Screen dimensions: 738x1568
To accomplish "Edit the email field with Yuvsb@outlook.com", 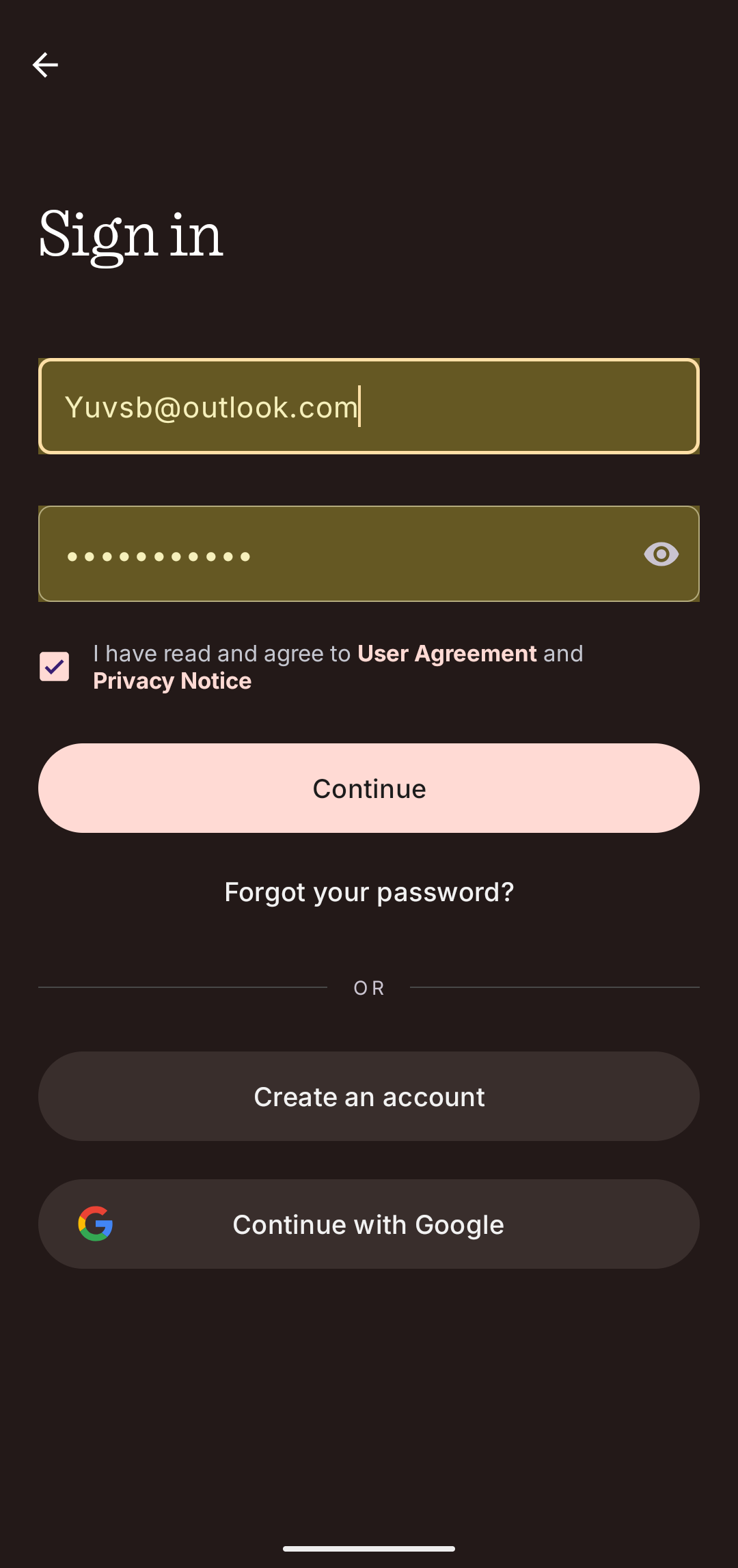I will [368, 407].
